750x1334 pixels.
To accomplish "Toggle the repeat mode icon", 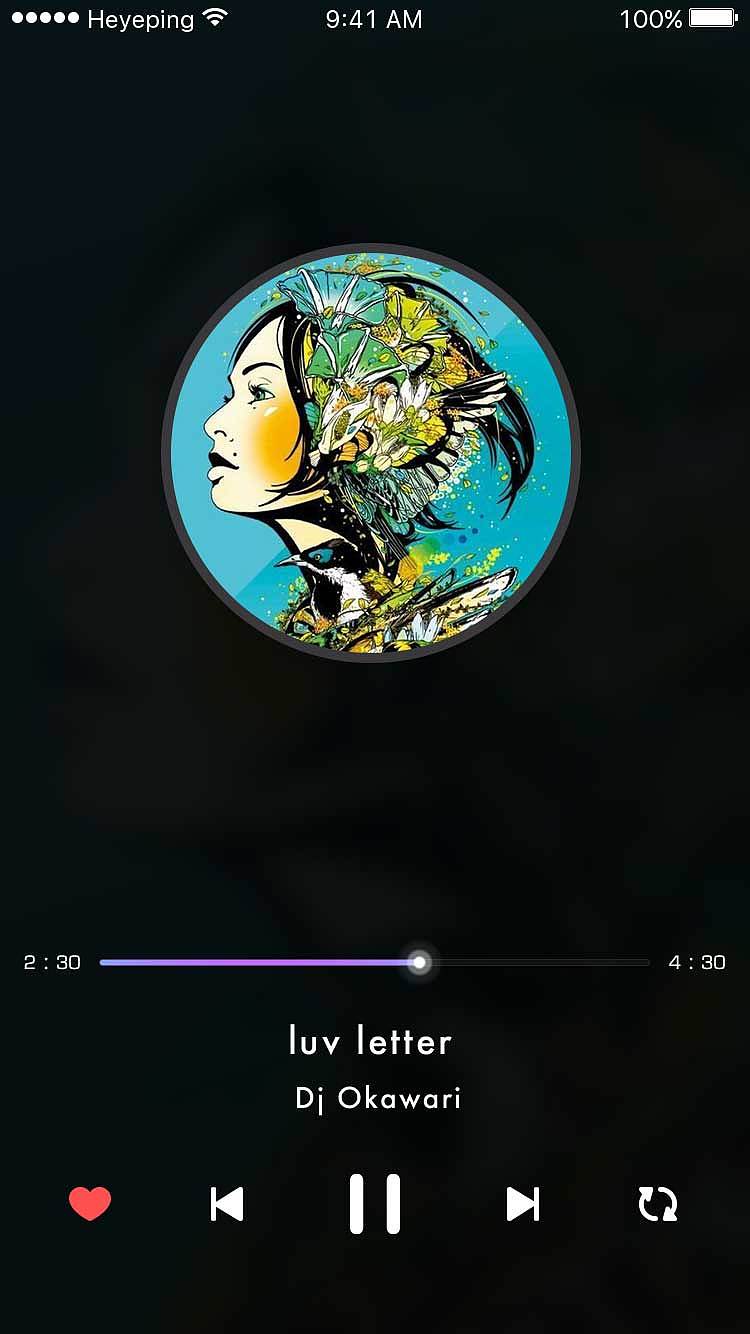I will pyautogui.click(x=658, y=1204).
